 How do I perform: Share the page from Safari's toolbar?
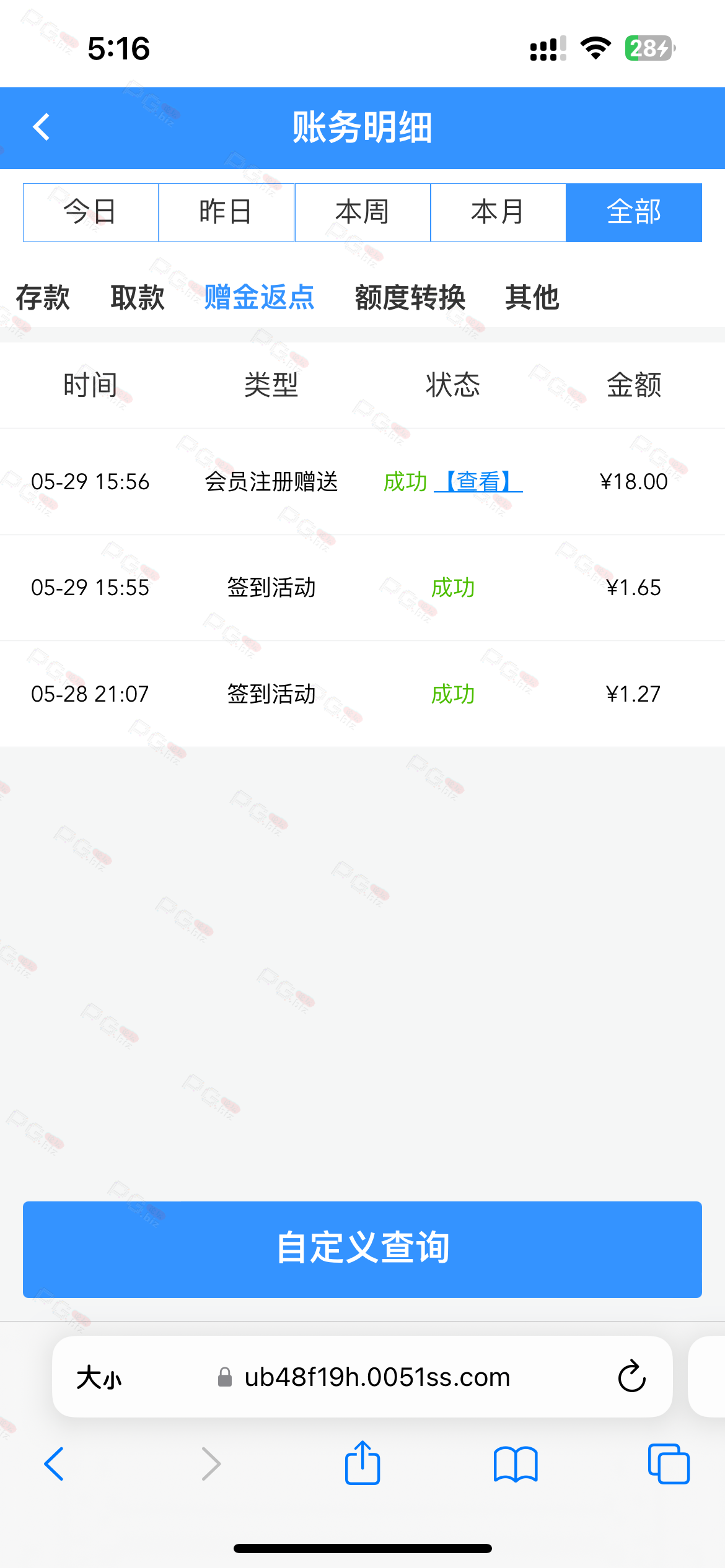tap(362, 1463)
